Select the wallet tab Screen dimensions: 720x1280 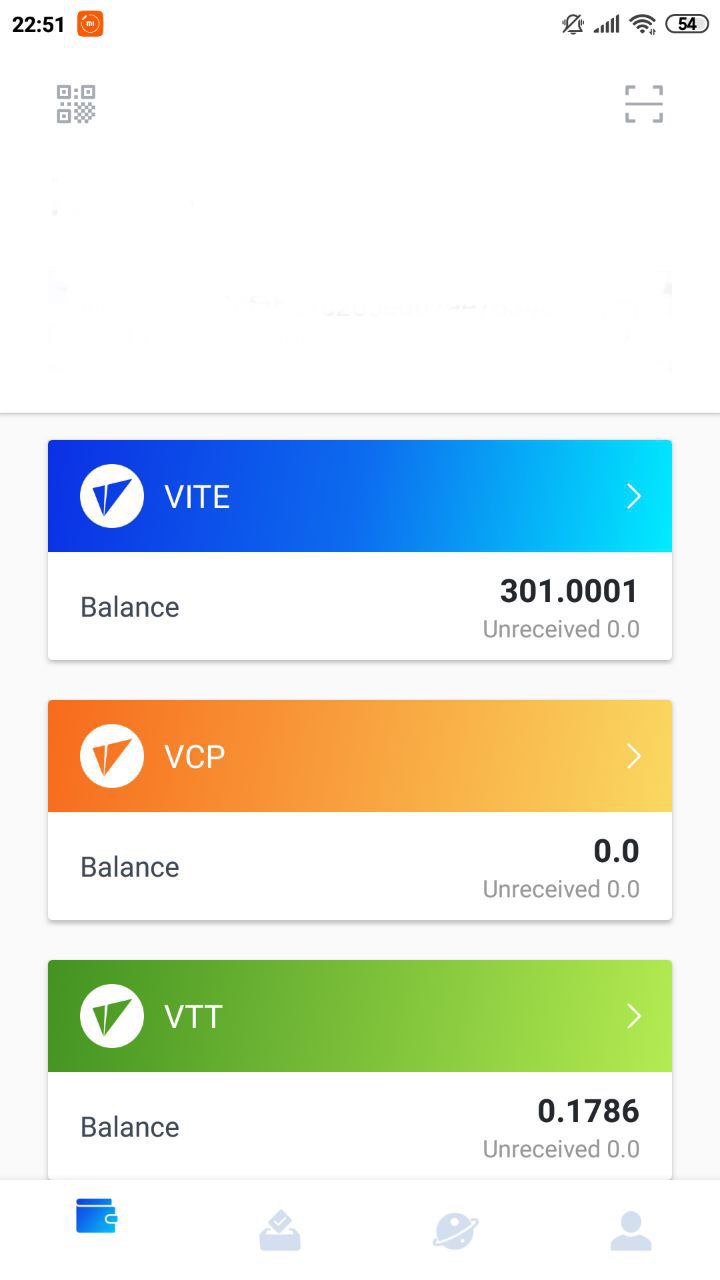tap(96, 1217)
